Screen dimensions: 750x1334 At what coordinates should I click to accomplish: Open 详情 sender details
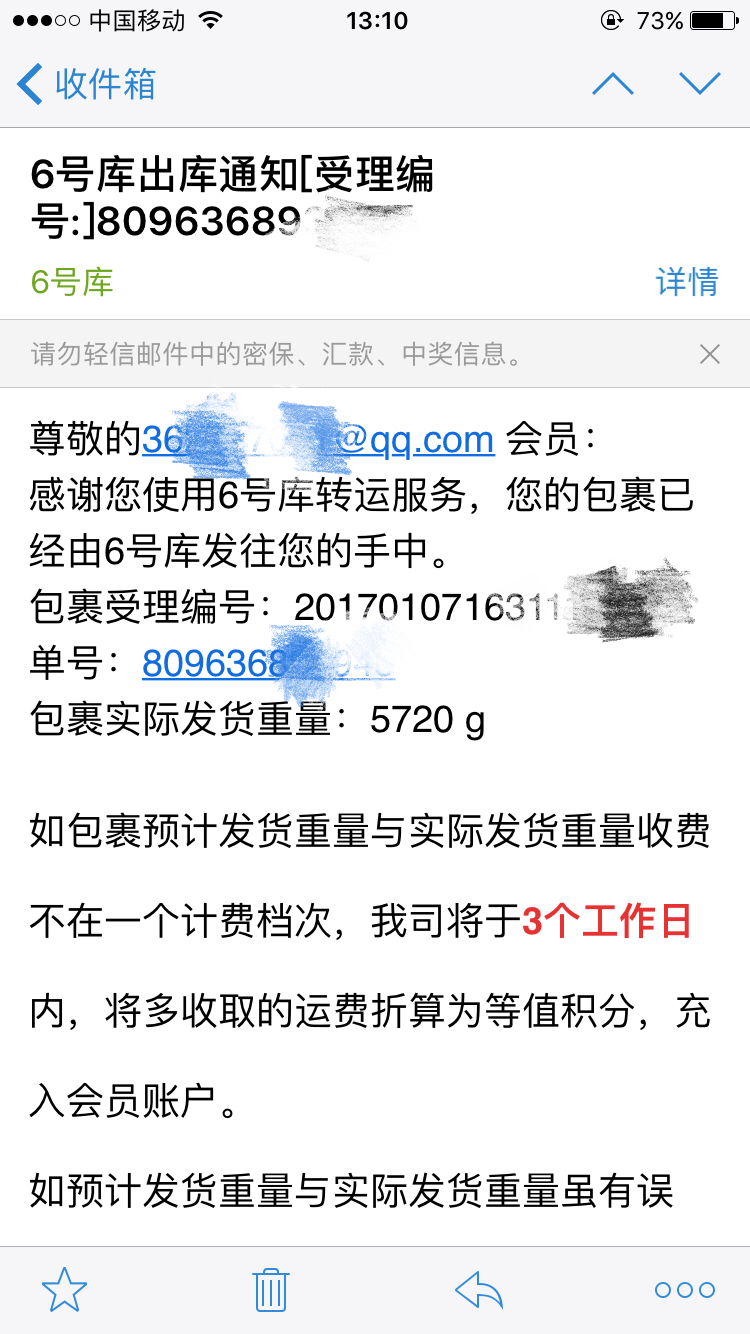(x=687, y=282)
